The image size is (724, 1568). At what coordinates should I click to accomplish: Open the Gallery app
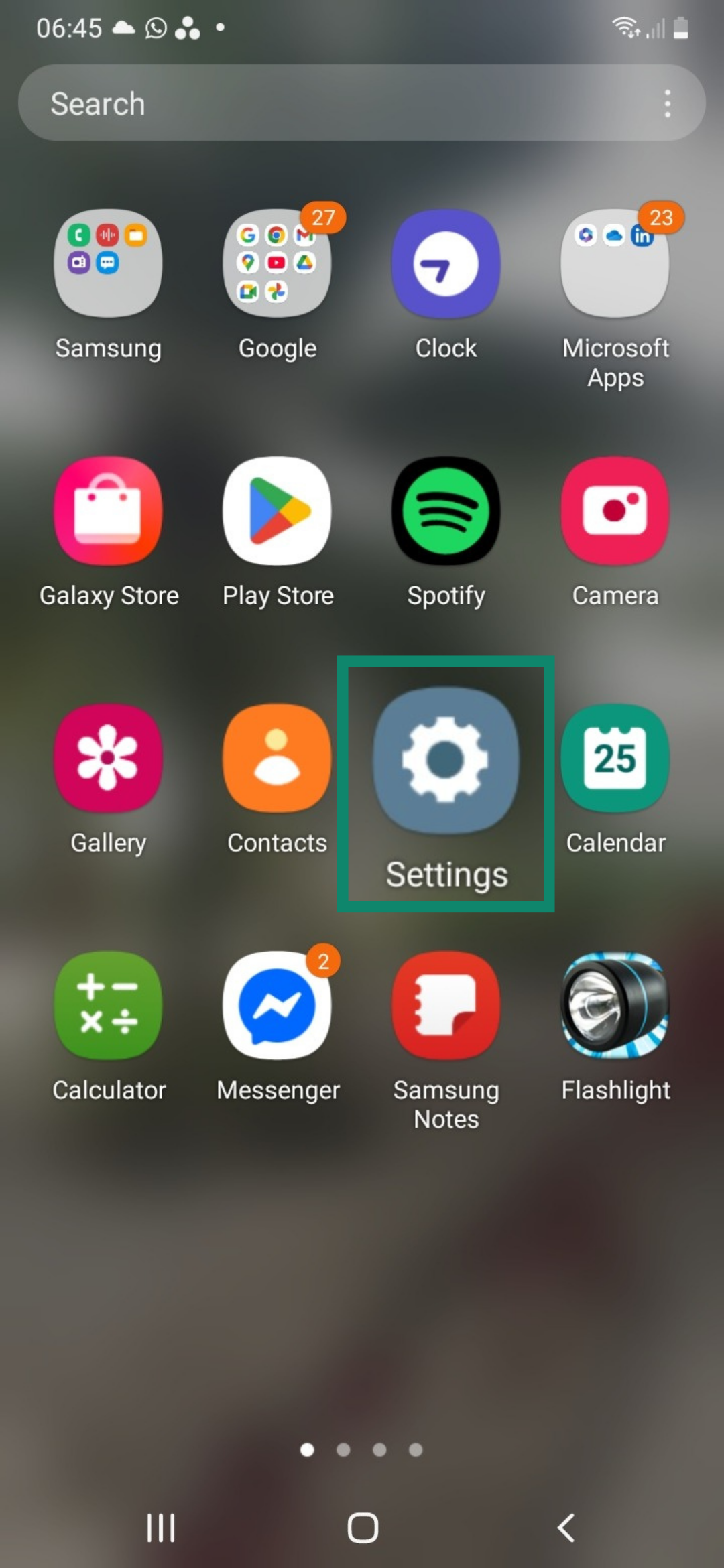coord(108,758)
